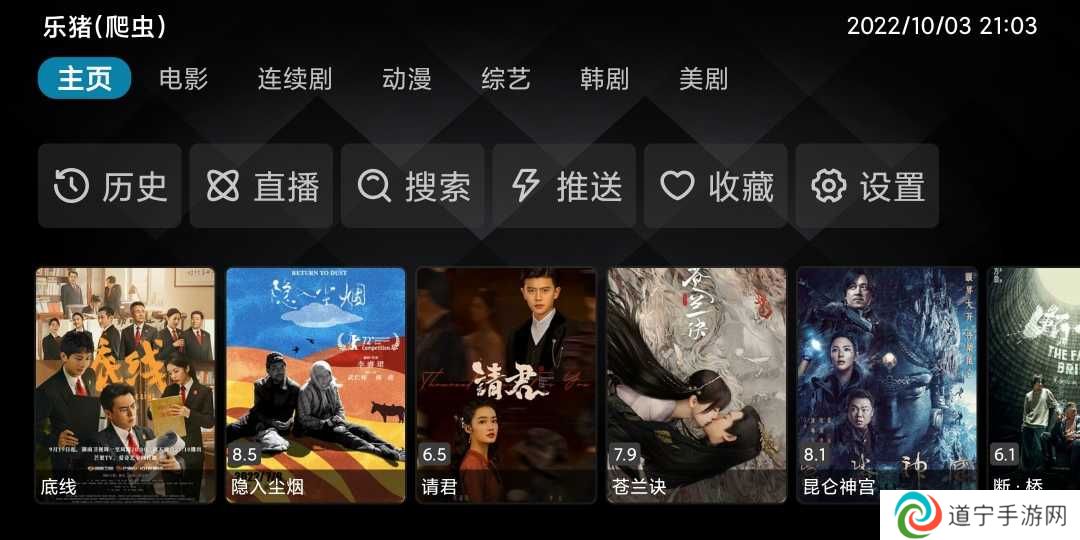Switch to the 电影 tab

pyautogui.click(x=183, y=79)
